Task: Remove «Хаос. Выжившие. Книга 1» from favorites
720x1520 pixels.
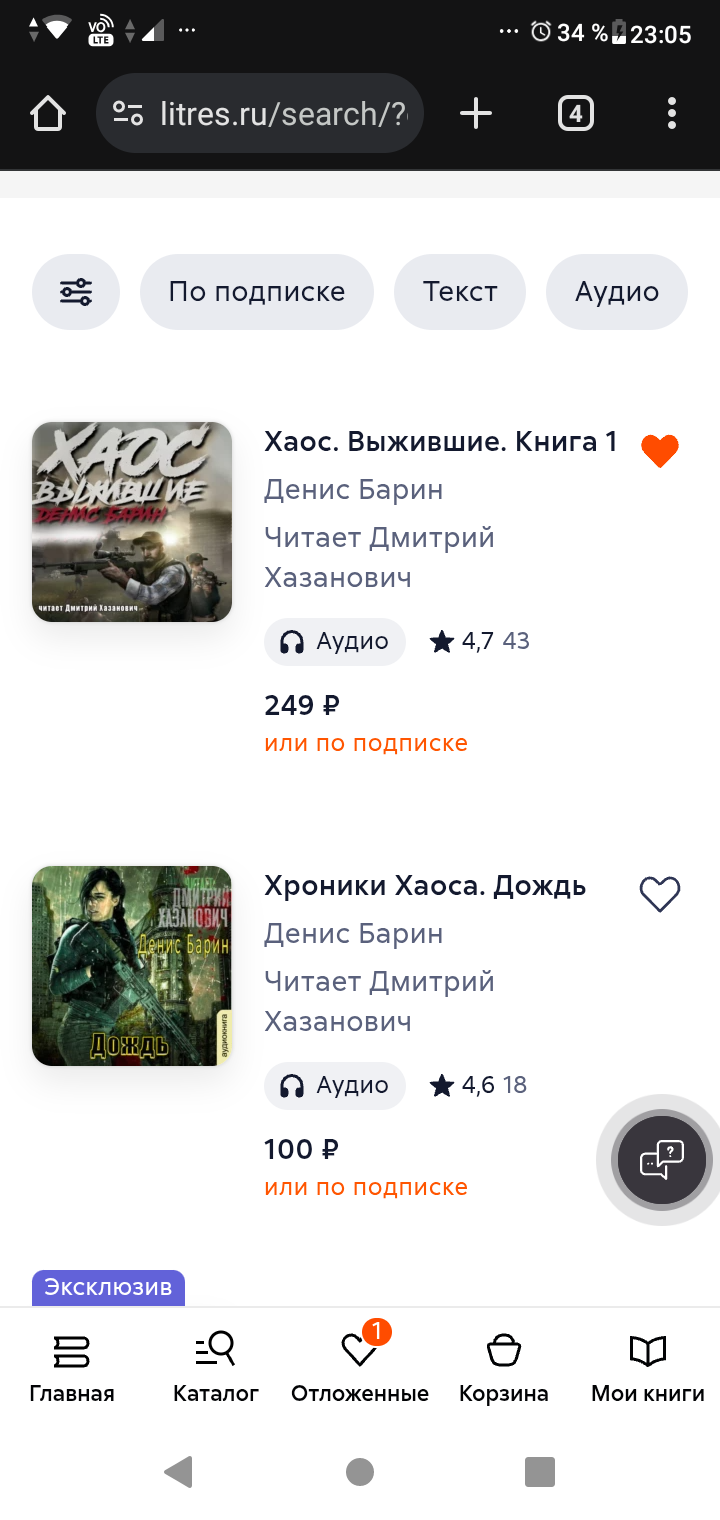Action: (x=660, y=451)
